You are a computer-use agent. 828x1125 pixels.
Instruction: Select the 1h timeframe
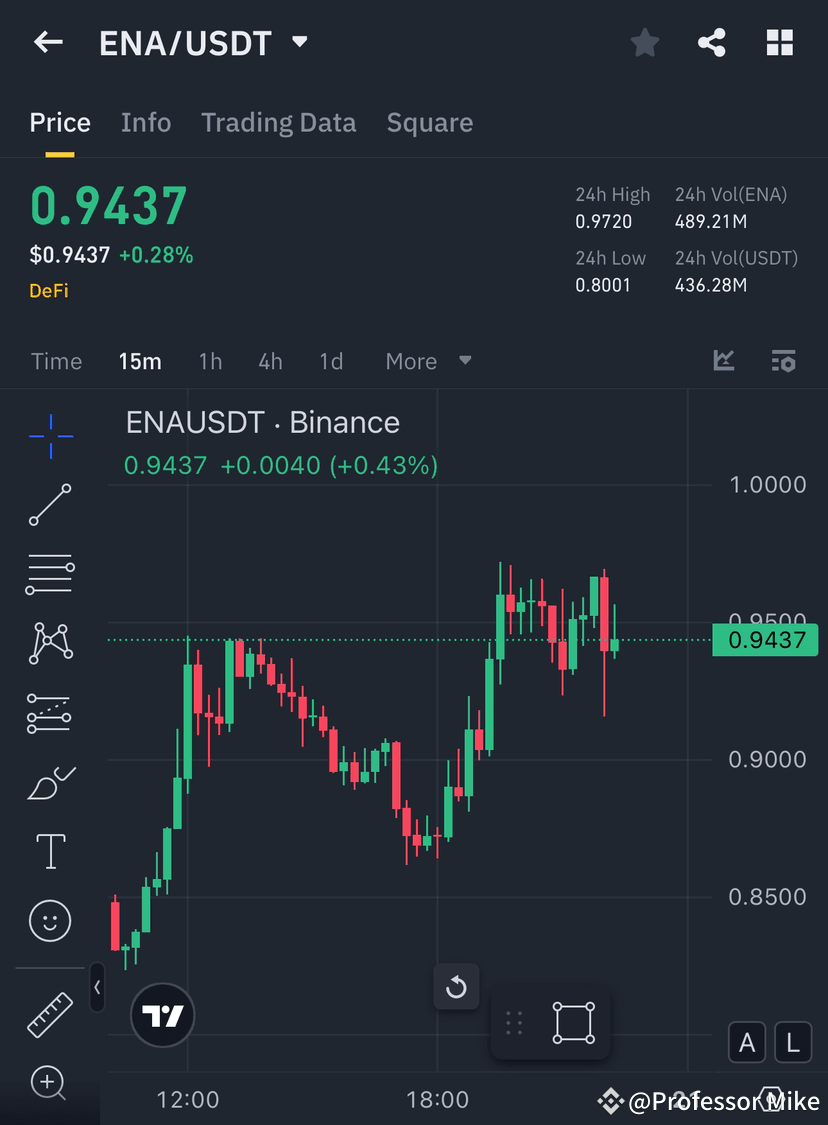210,361
